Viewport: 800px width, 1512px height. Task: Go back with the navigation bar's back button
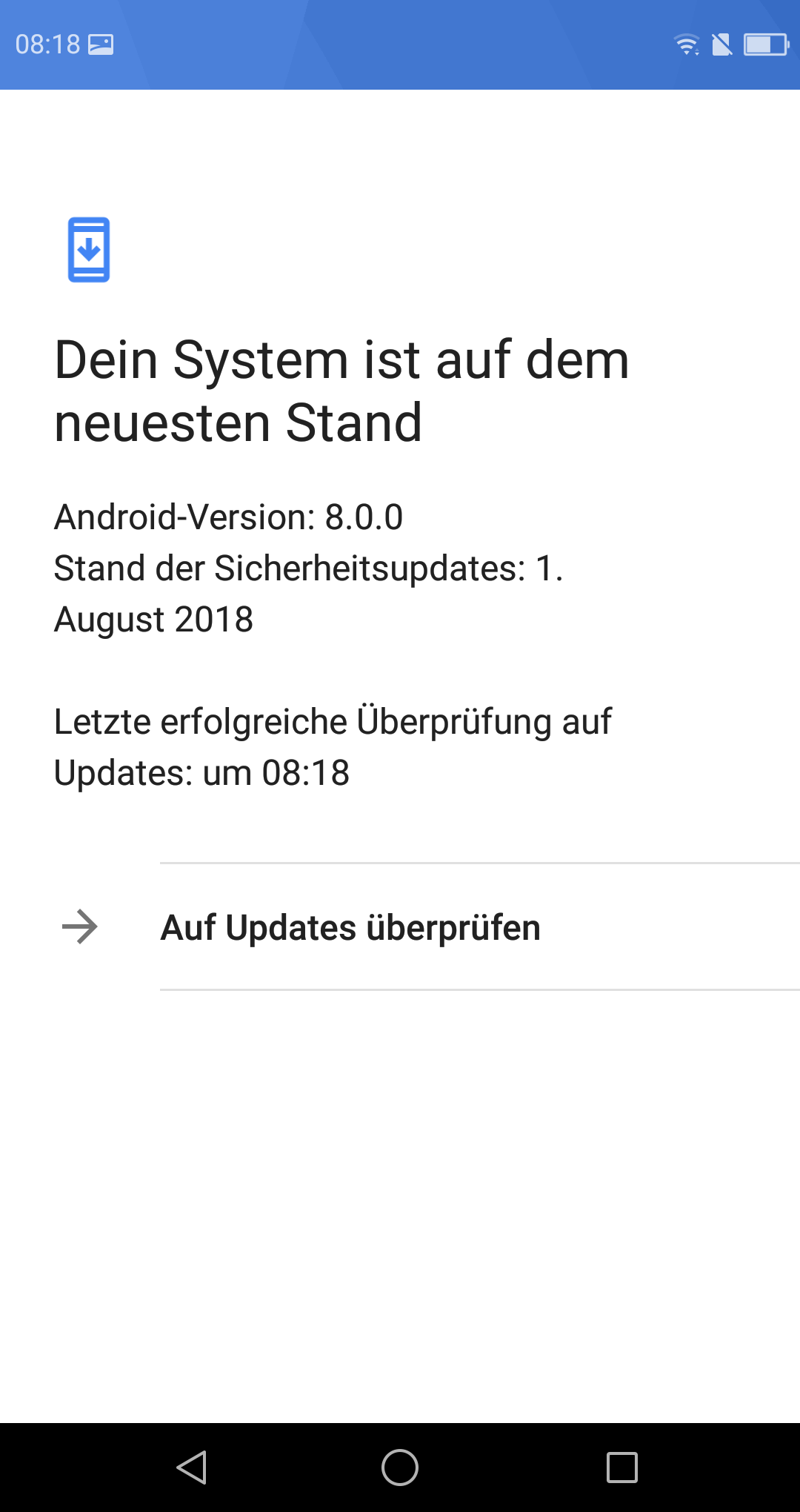(192, 1468)
